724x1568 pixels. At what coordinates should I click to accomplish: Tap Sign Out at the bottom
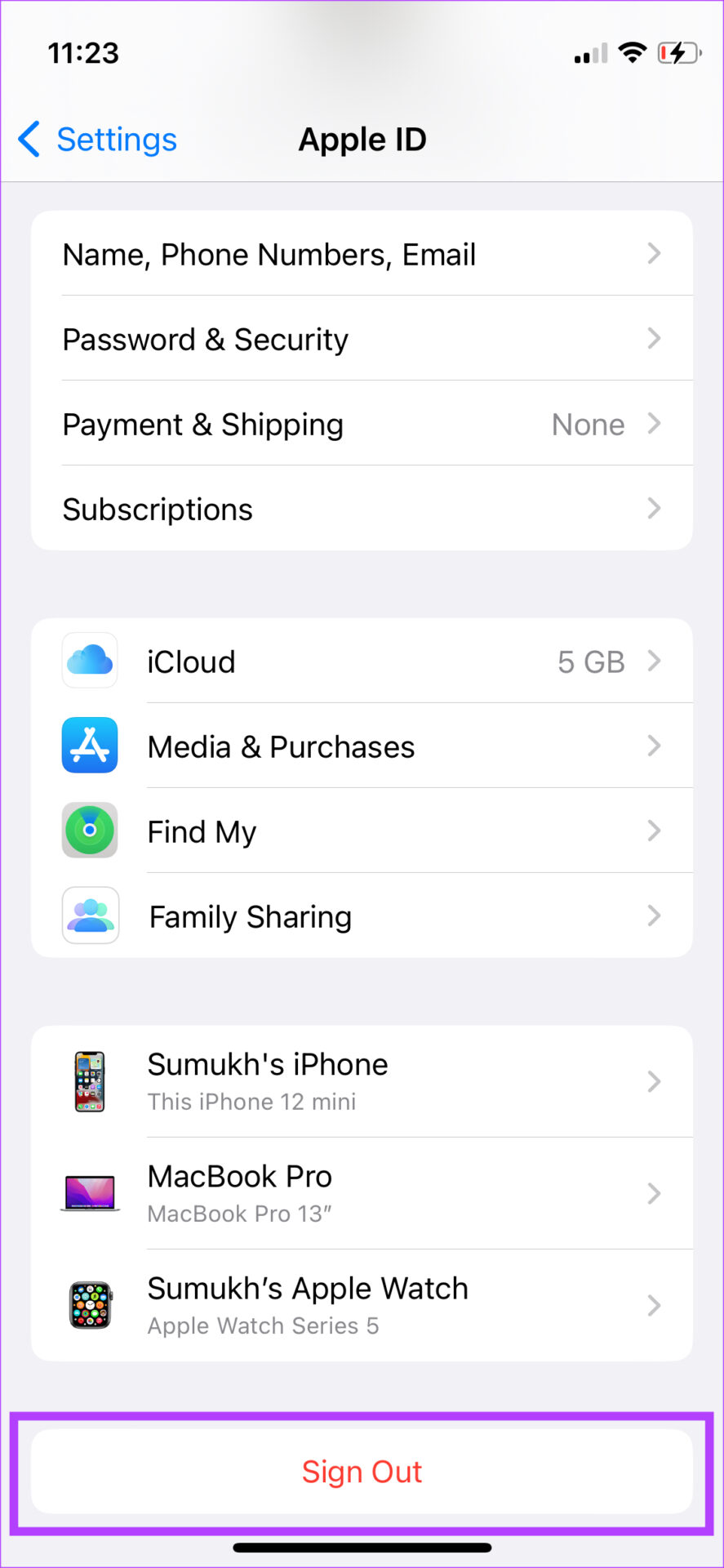tap(362, 1471)
